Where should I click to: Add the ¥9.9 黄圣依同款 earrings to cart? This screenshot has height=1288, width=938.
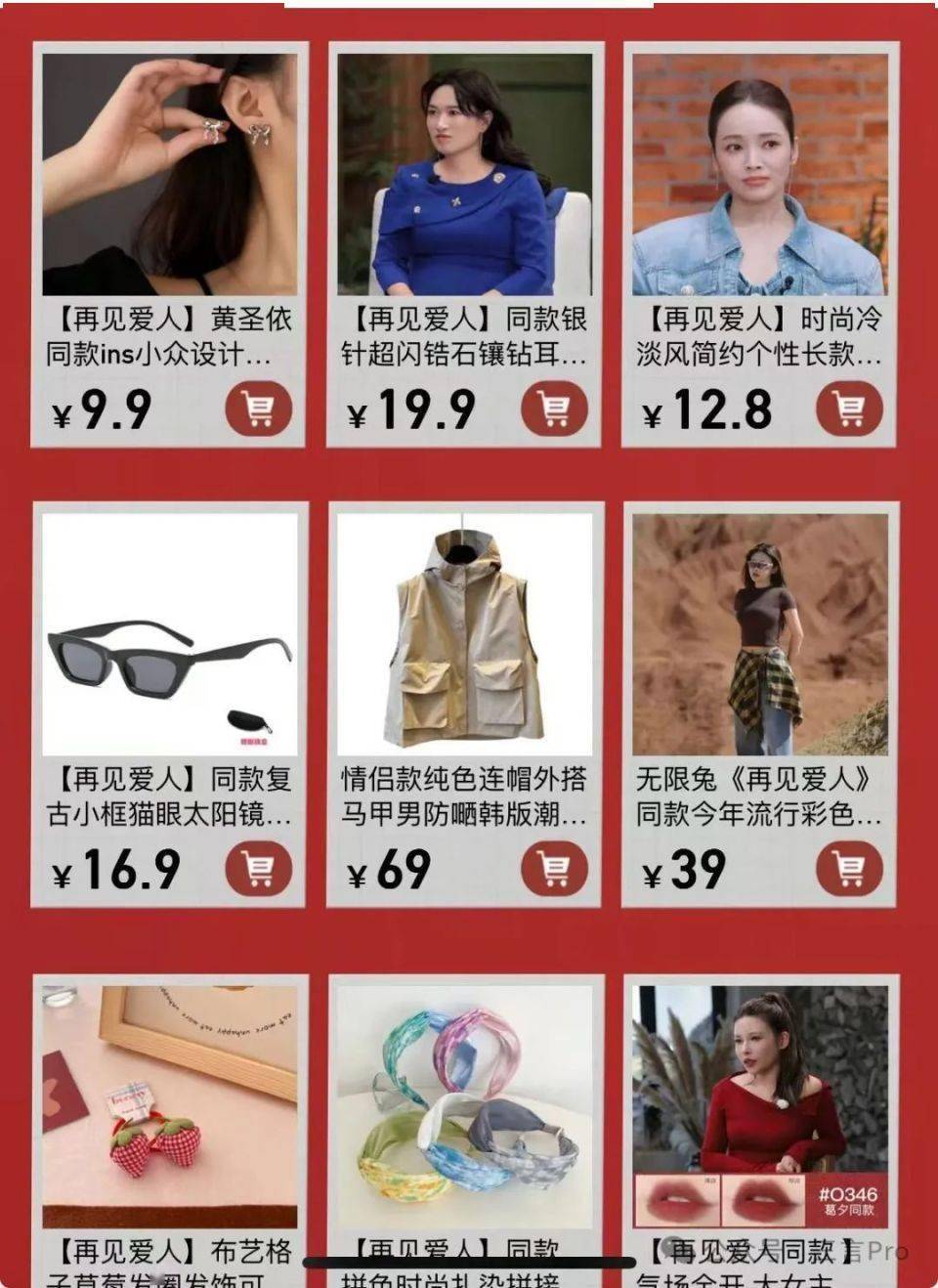click(259, 408)
